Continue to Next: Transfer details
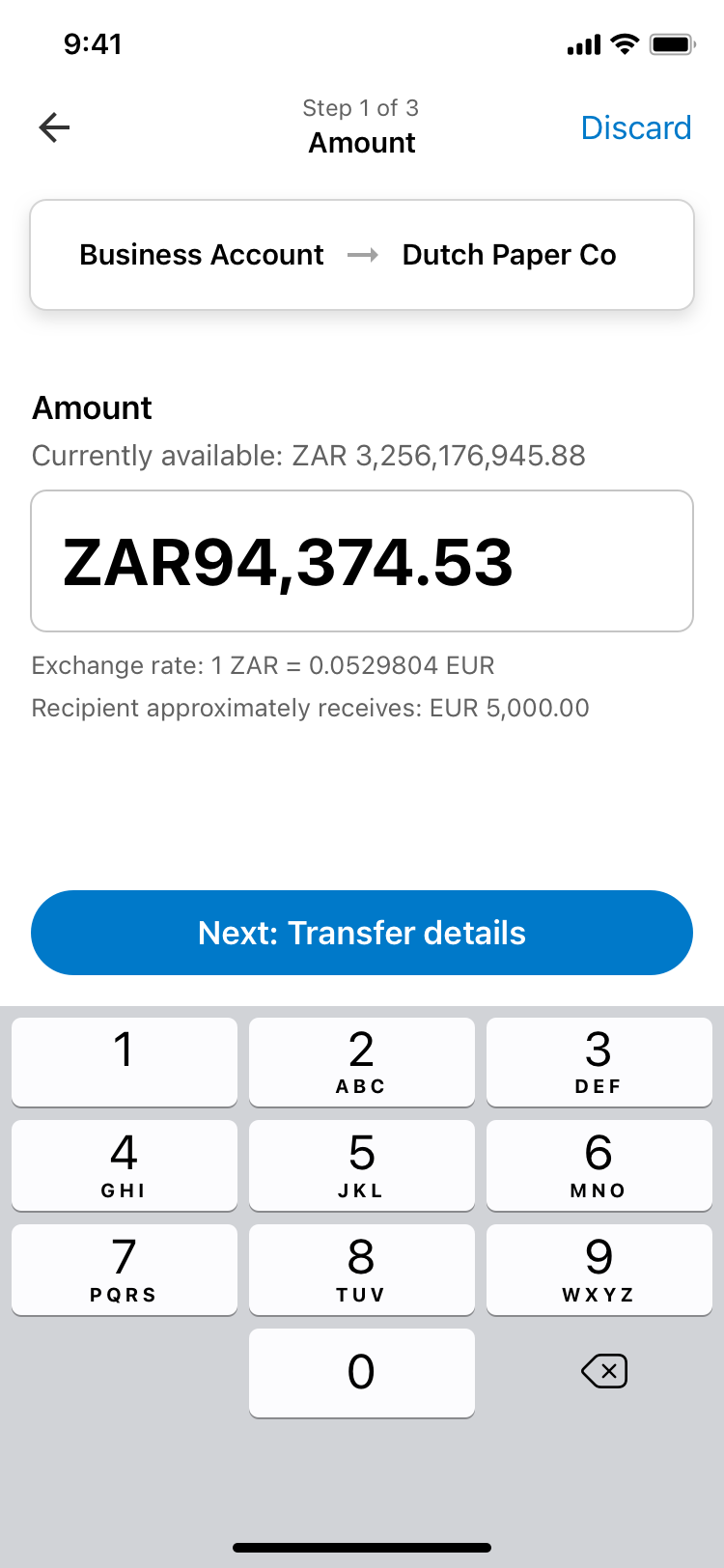This screenshot has width=724, height=1568. [362, 933]
